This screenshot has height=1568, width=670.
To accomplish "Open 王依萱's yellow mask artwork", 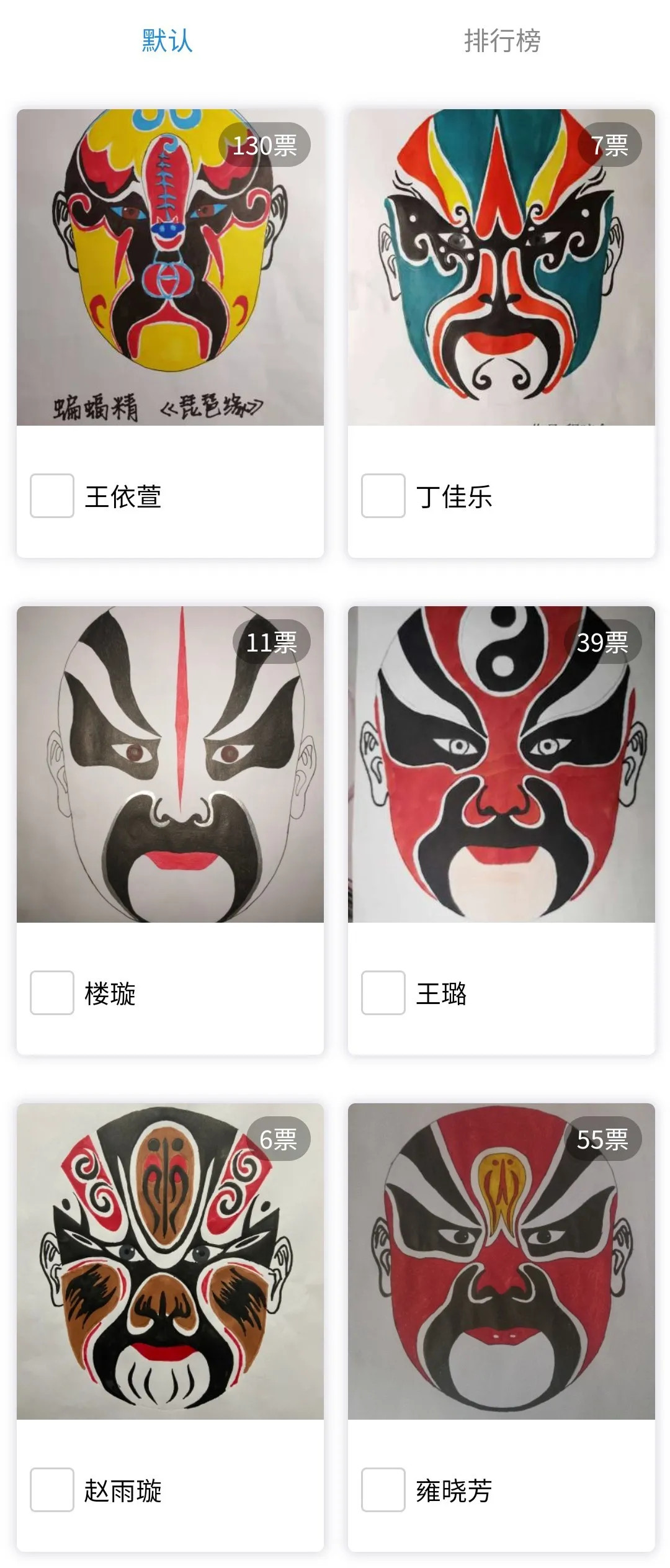I will coord(170,267).
